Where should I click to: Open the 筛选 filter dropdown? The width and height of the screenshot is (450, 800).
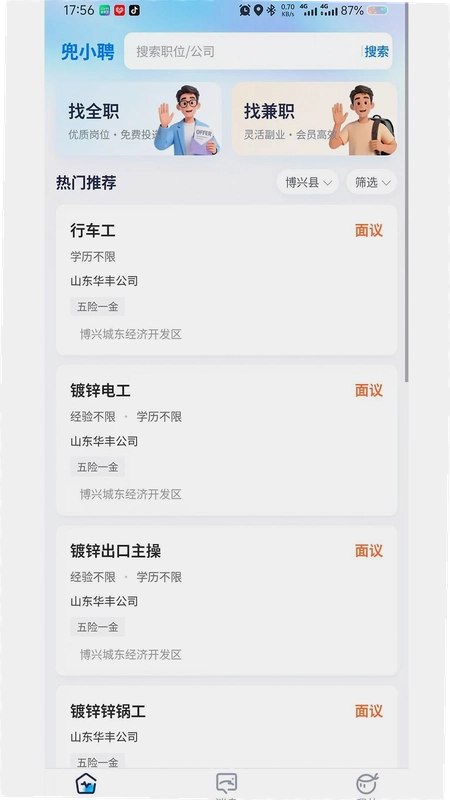pos(372,182)
